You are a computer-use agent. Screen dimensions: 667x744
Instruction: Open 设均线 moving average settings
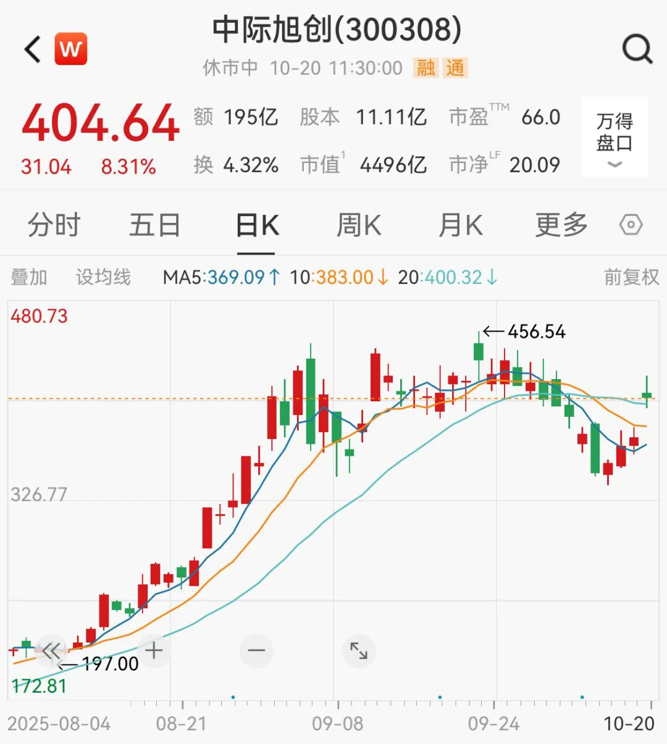pyautogui.click(x=103, y=277)
